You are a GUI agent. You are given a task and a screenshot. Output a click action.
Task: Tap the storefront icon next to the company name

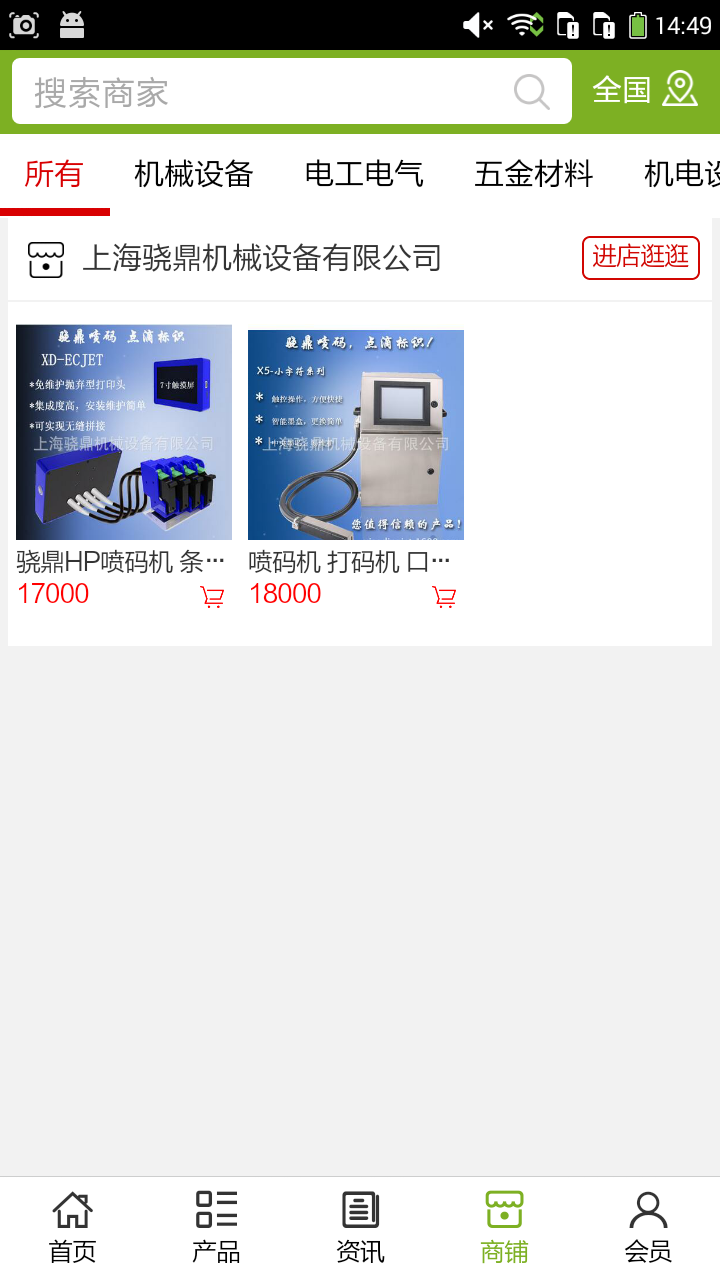click(x=45, y=257)
